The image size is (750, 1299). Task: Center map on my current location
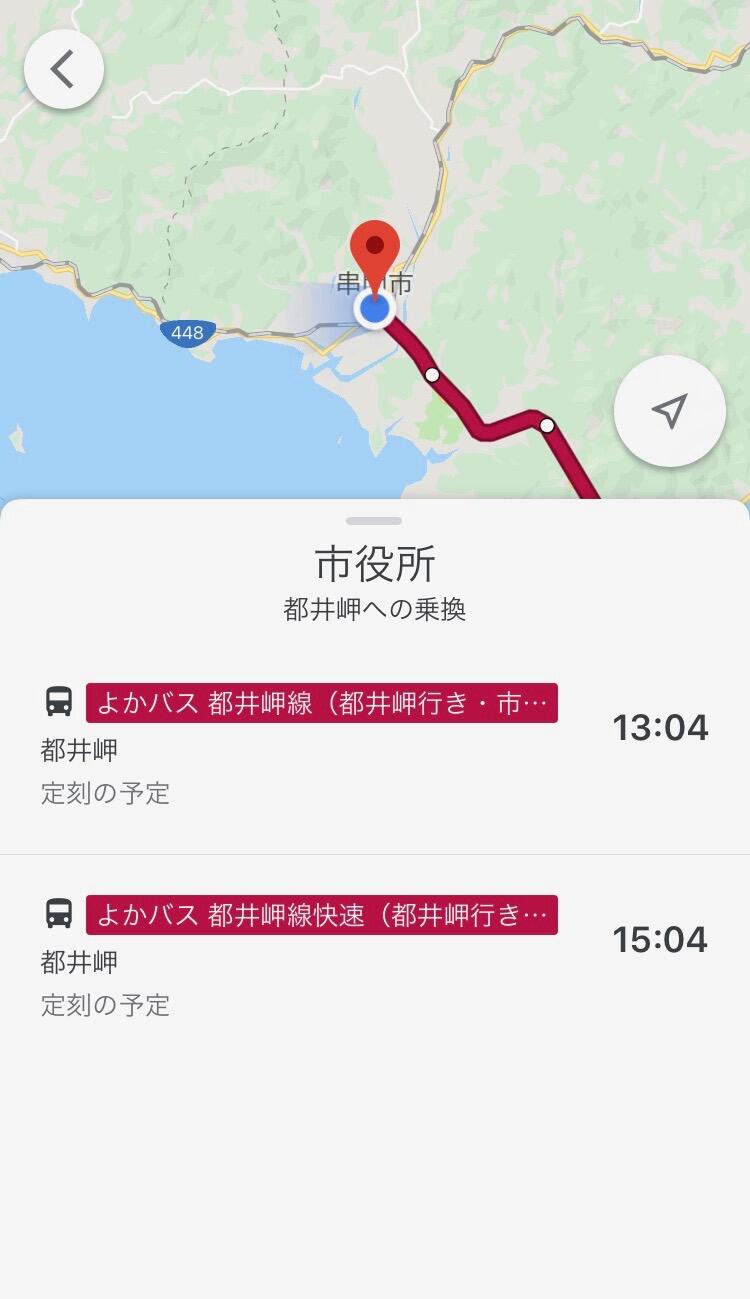point(669,411)
